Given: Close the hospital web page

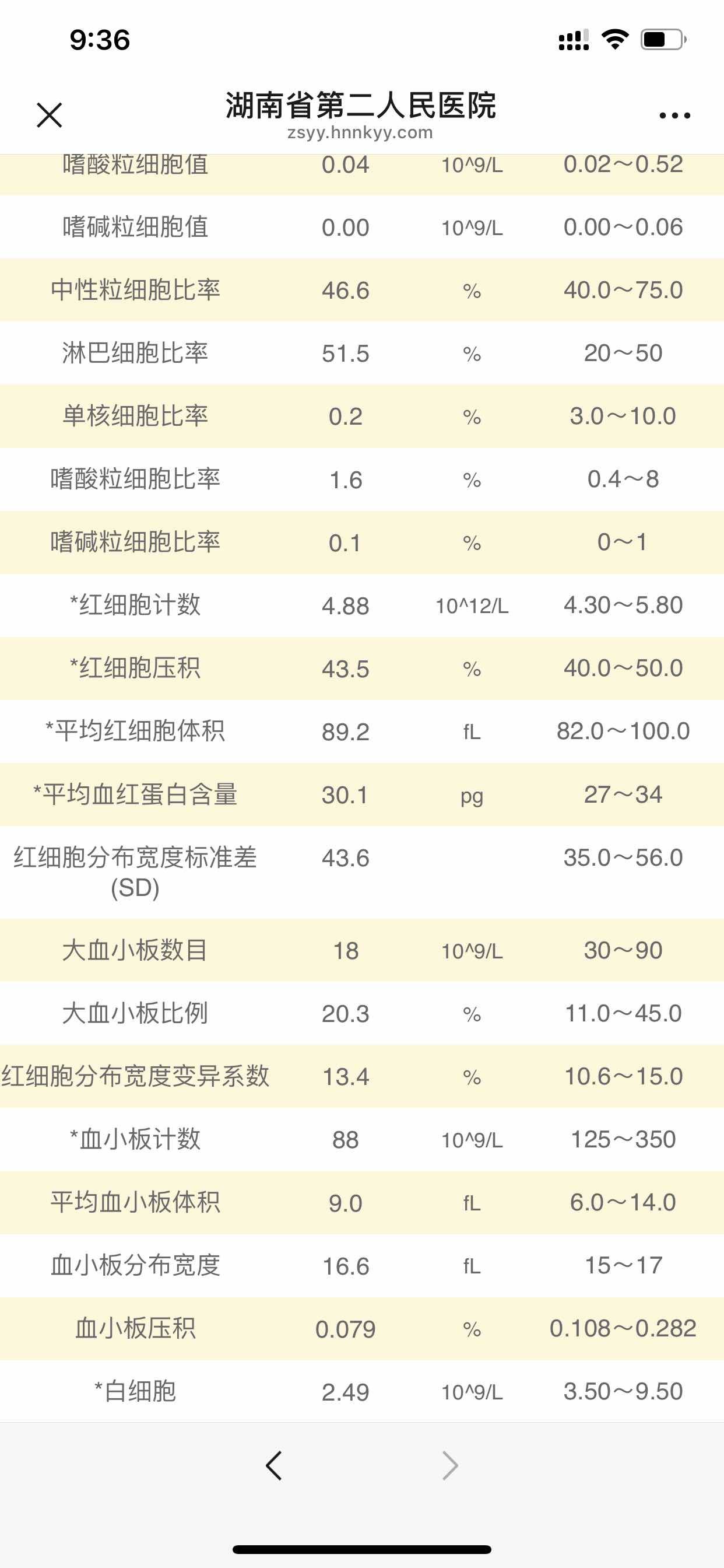Looking at the screenshot, I should tap(50, 115).
